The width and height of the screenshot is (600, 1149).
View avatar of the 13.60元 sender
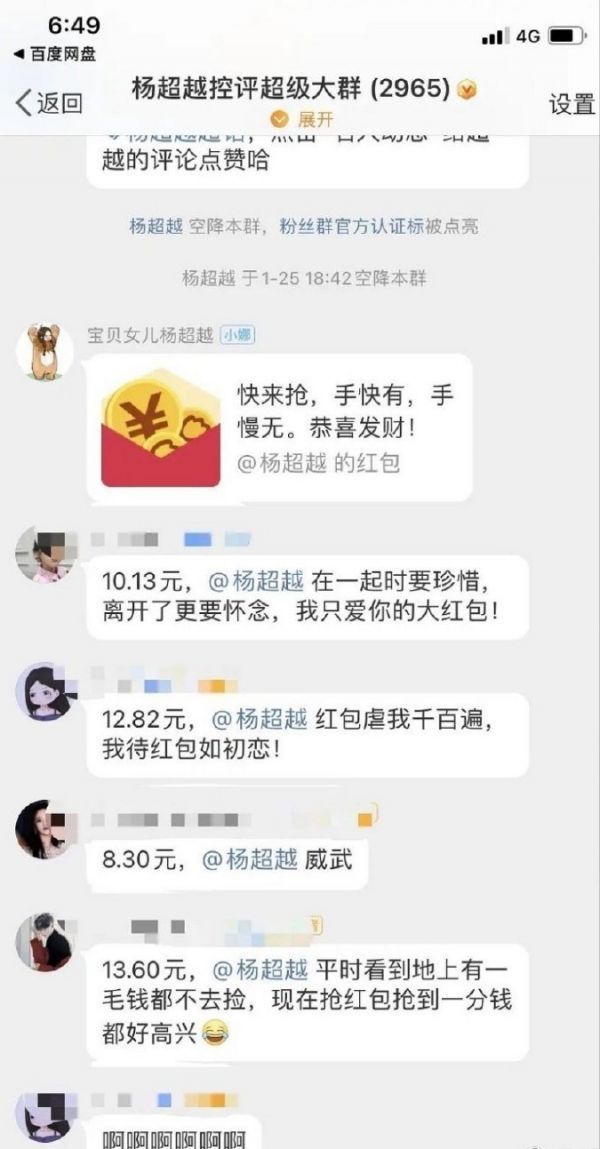tap(45, 942)
